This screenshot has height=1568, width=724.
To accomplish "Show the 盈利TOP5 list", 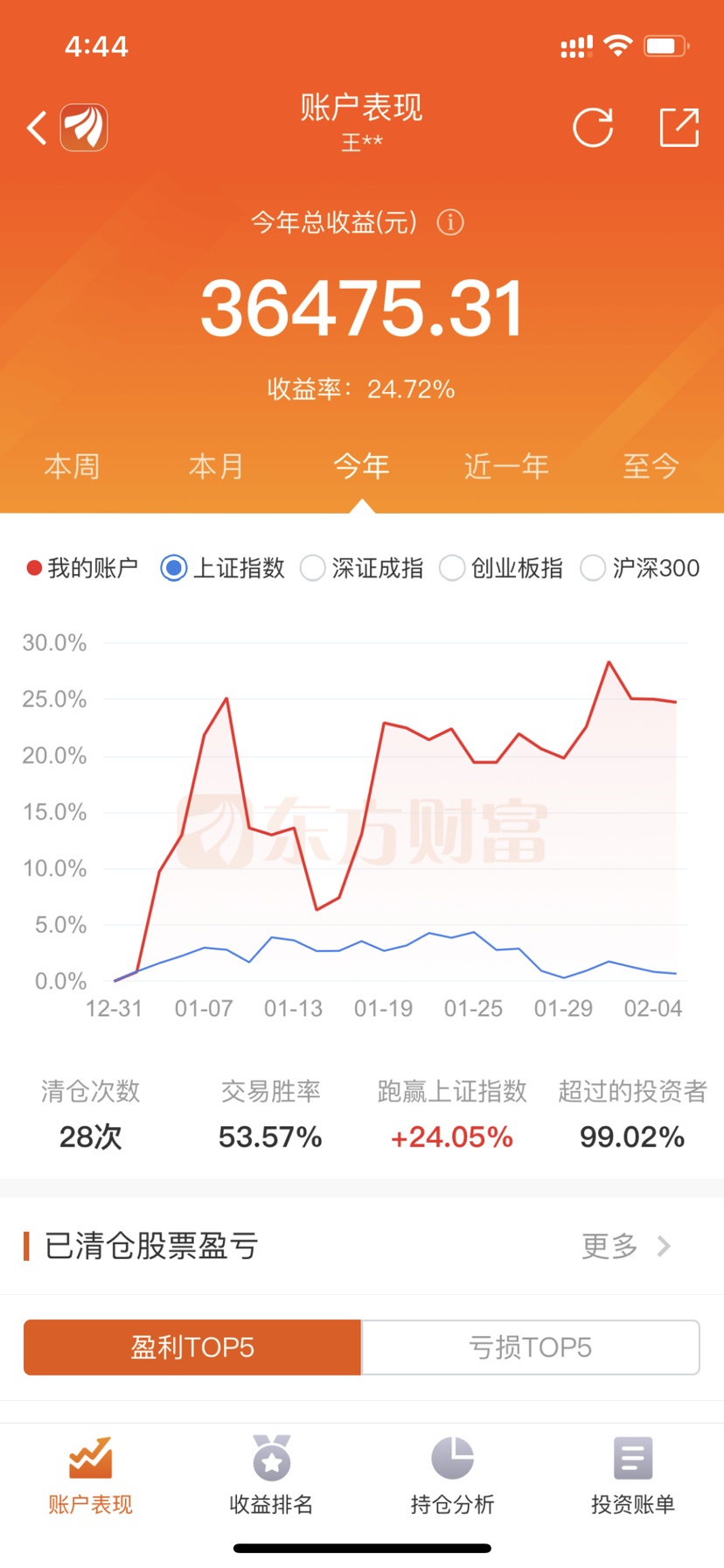I will [x=192, y=1347].
